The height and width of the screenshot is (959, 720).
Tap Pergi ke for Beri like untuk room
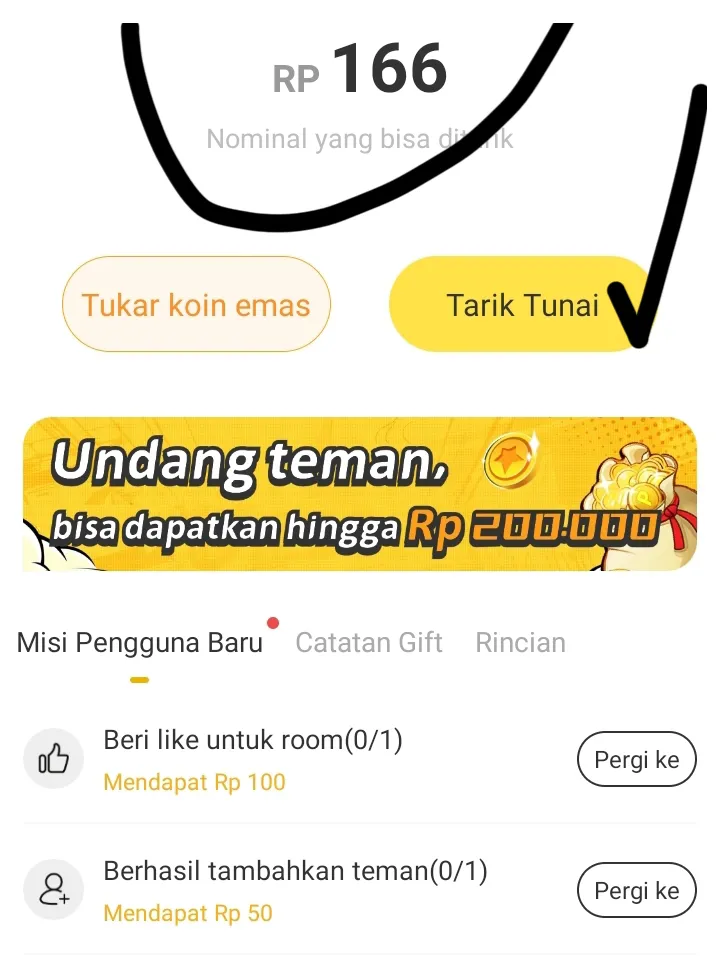(636, 760)
